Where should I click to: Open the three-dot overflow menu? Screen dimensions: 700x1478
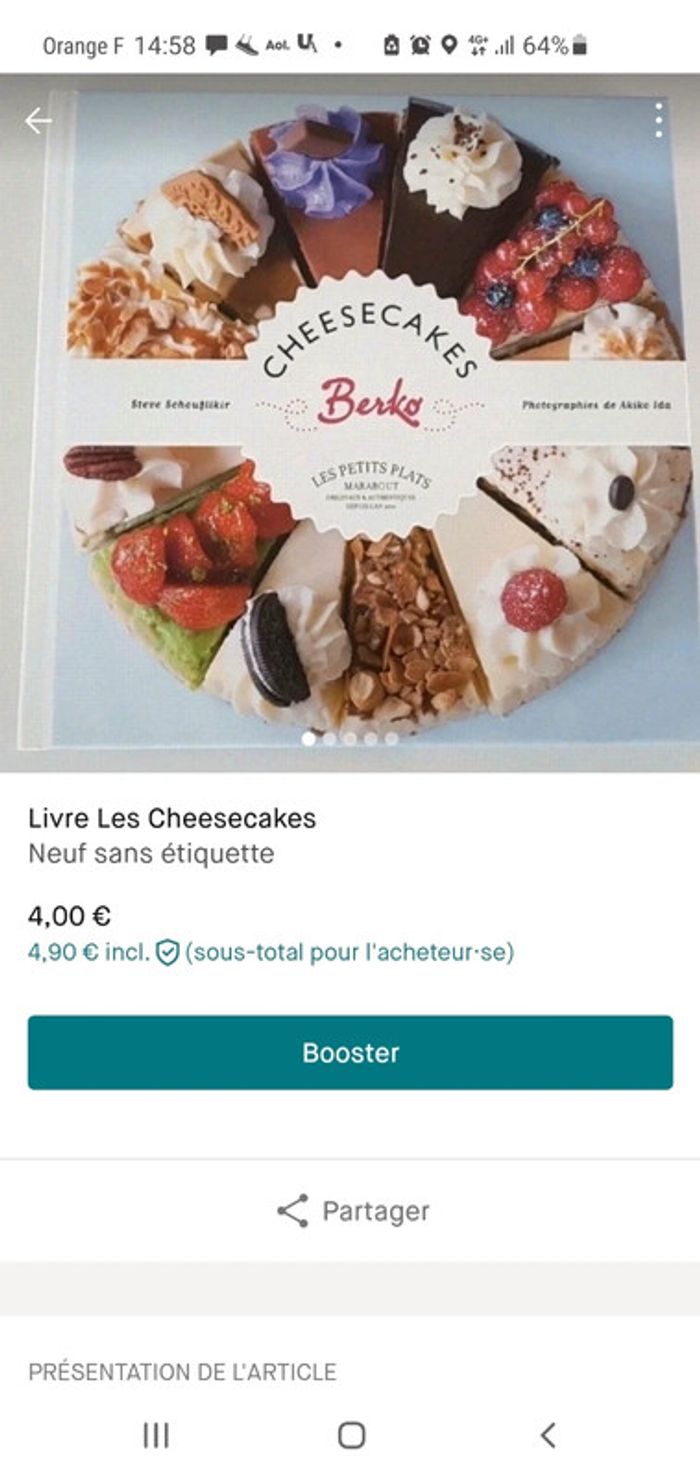(x=658, y=120)
